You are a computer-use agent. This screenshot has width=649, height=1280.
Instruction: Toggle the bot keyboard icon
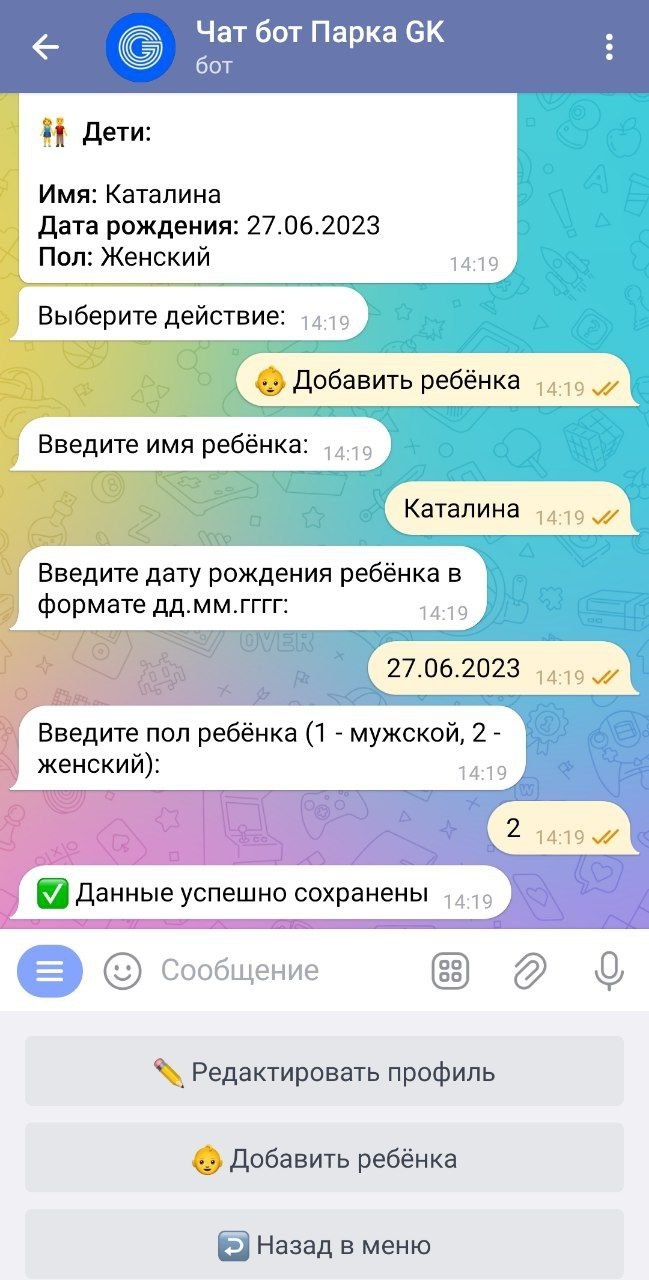point(450,970)
